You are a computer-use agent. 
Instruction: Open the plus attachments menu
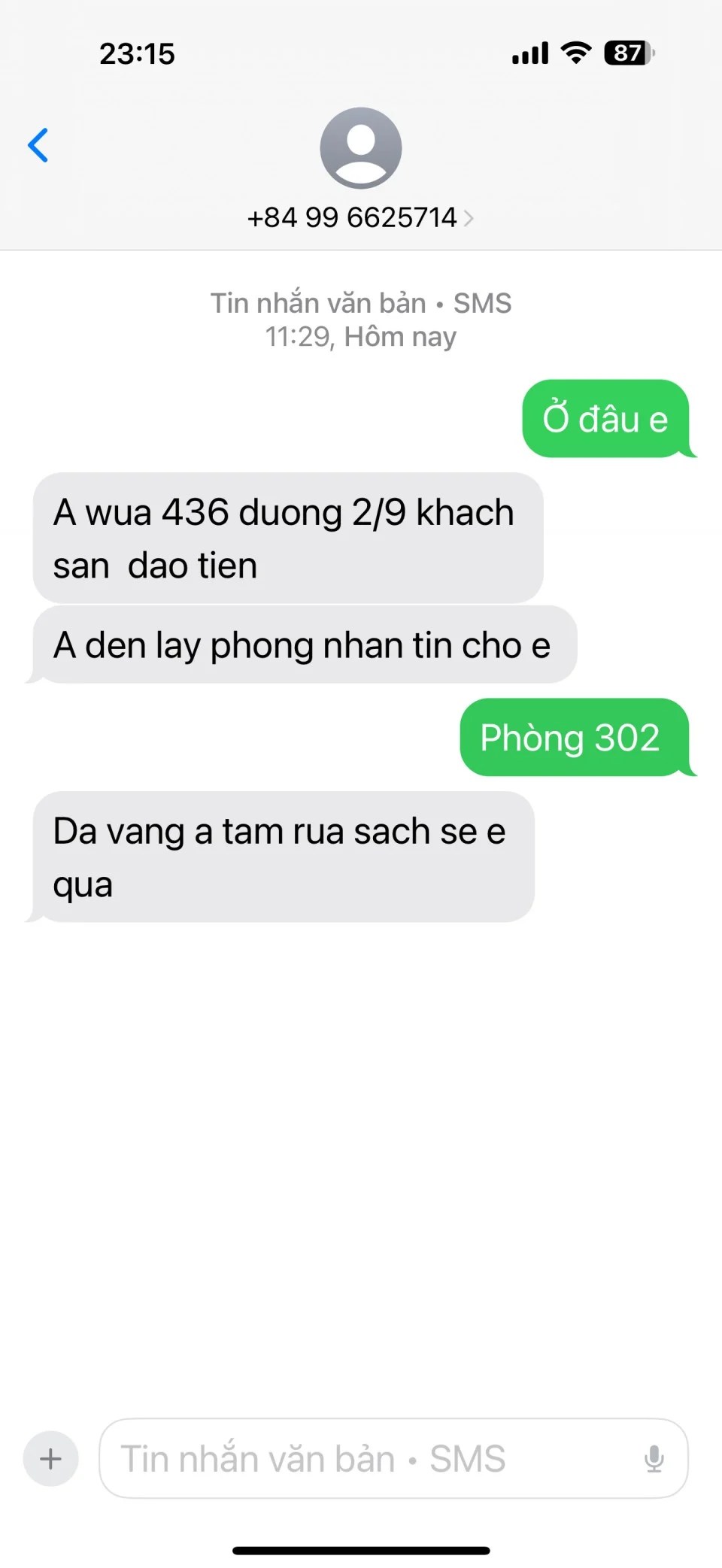tap(50, 1459)
